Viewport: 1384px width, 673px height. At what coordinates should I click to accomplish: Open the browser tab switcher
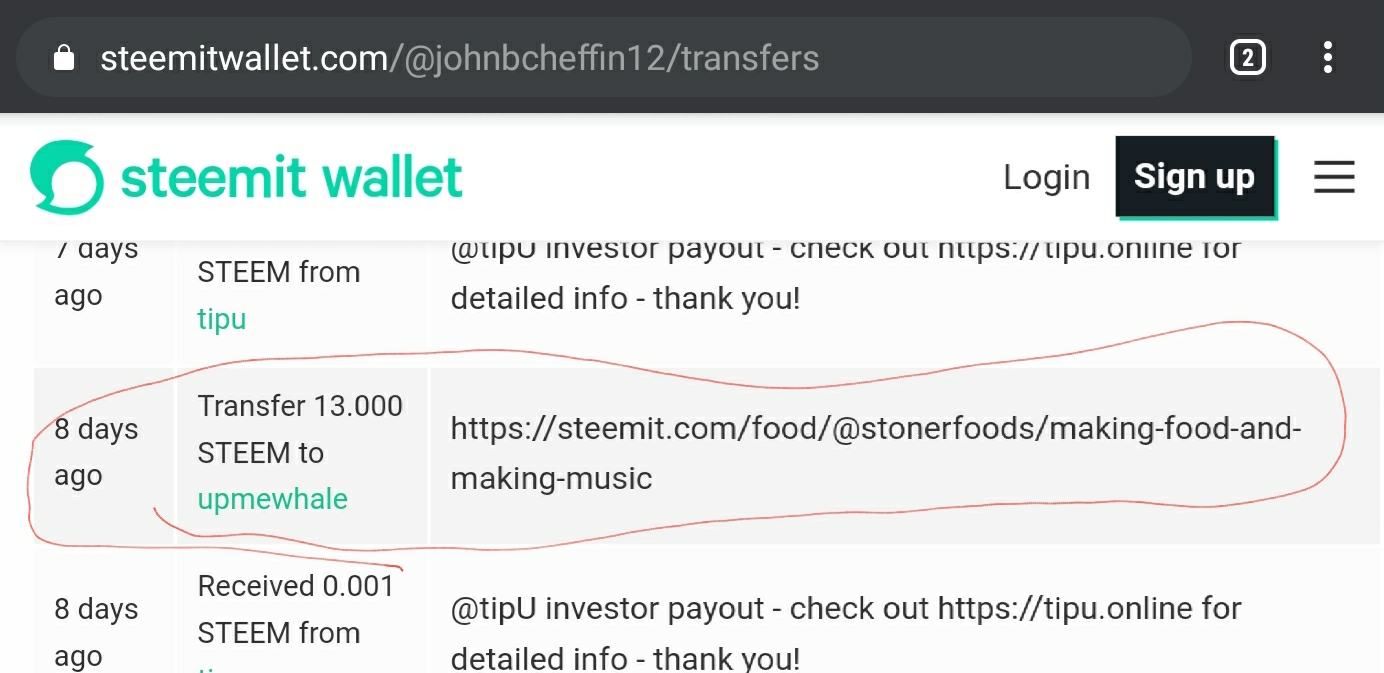click(1247, 58)
